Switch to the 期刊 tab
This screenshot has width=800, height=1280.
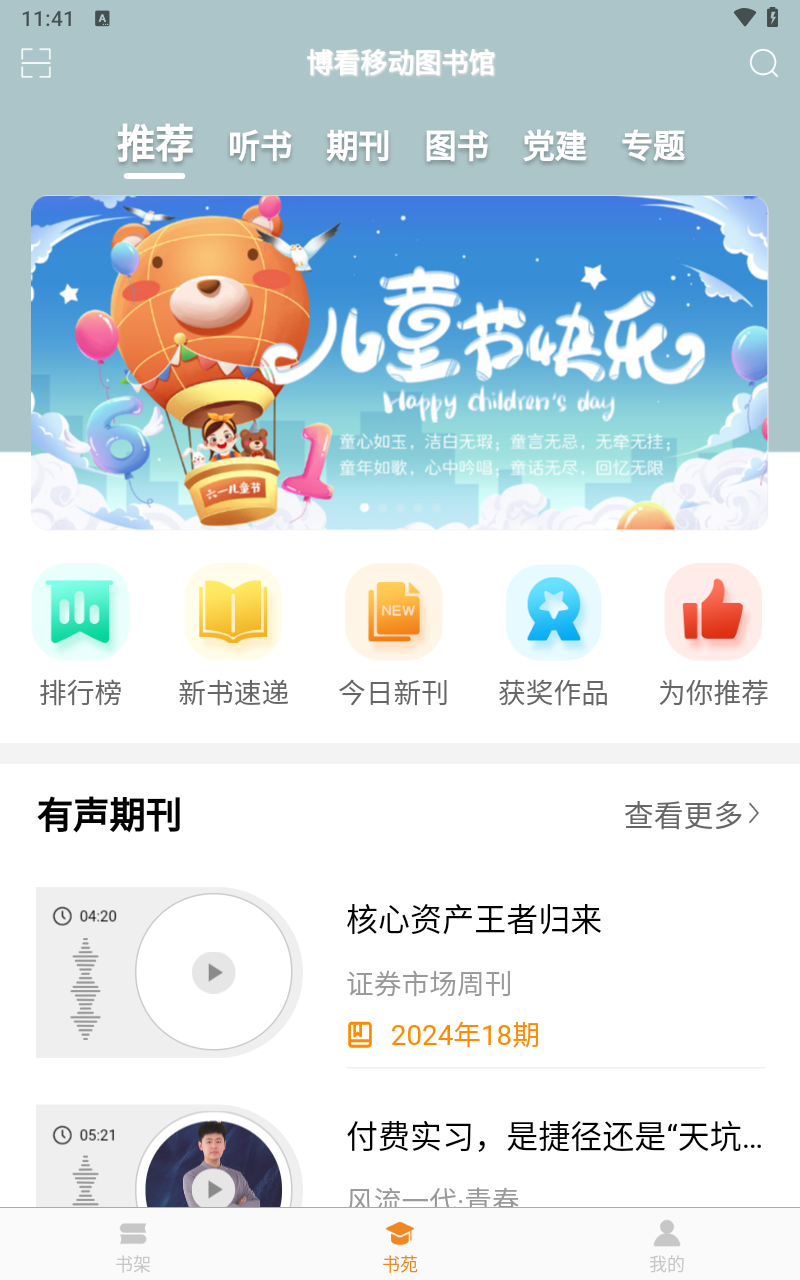357,146
